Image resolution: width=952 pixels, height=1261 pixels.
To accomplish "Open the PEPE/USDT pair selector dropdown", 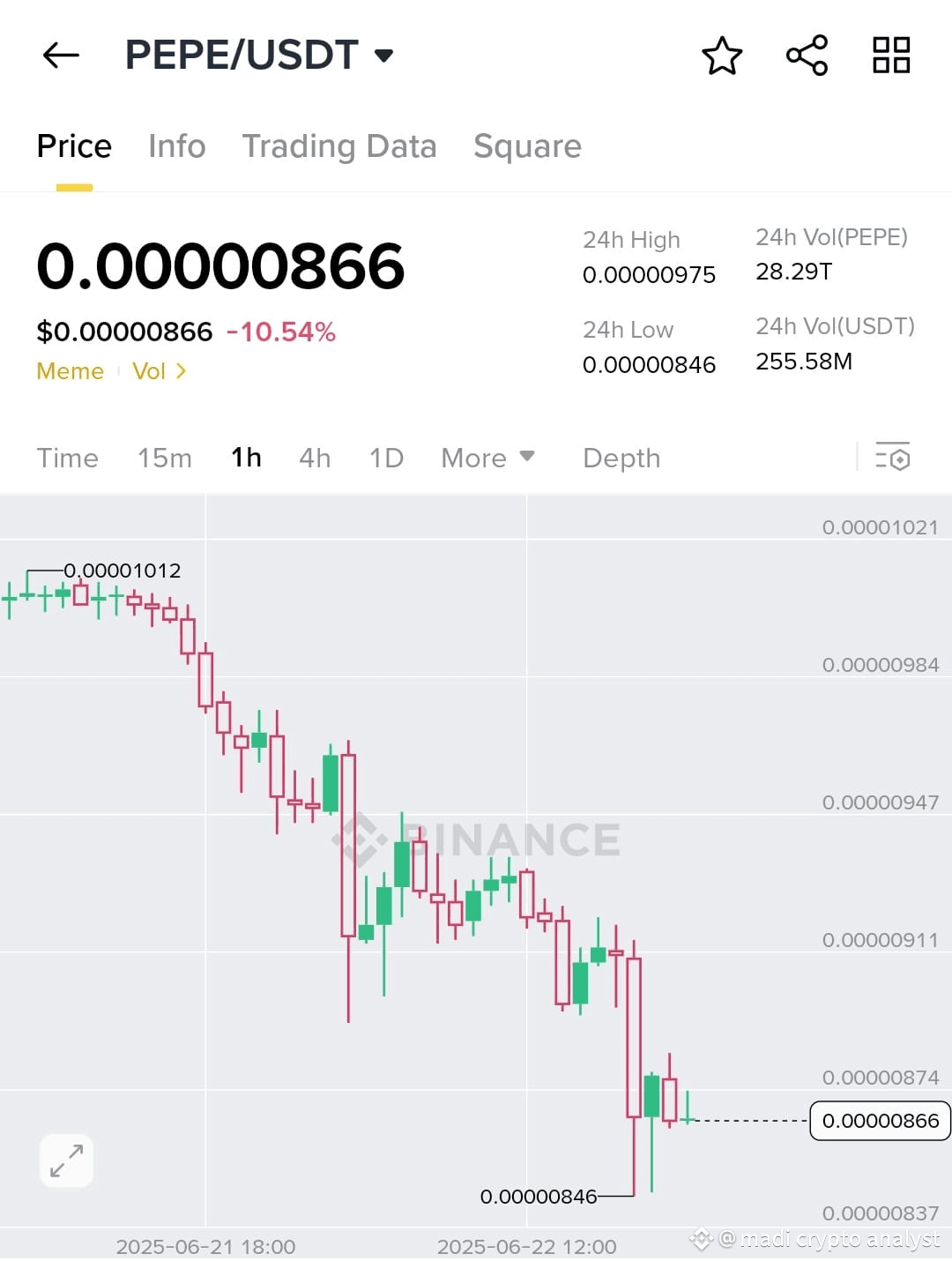I will point(256,55).
